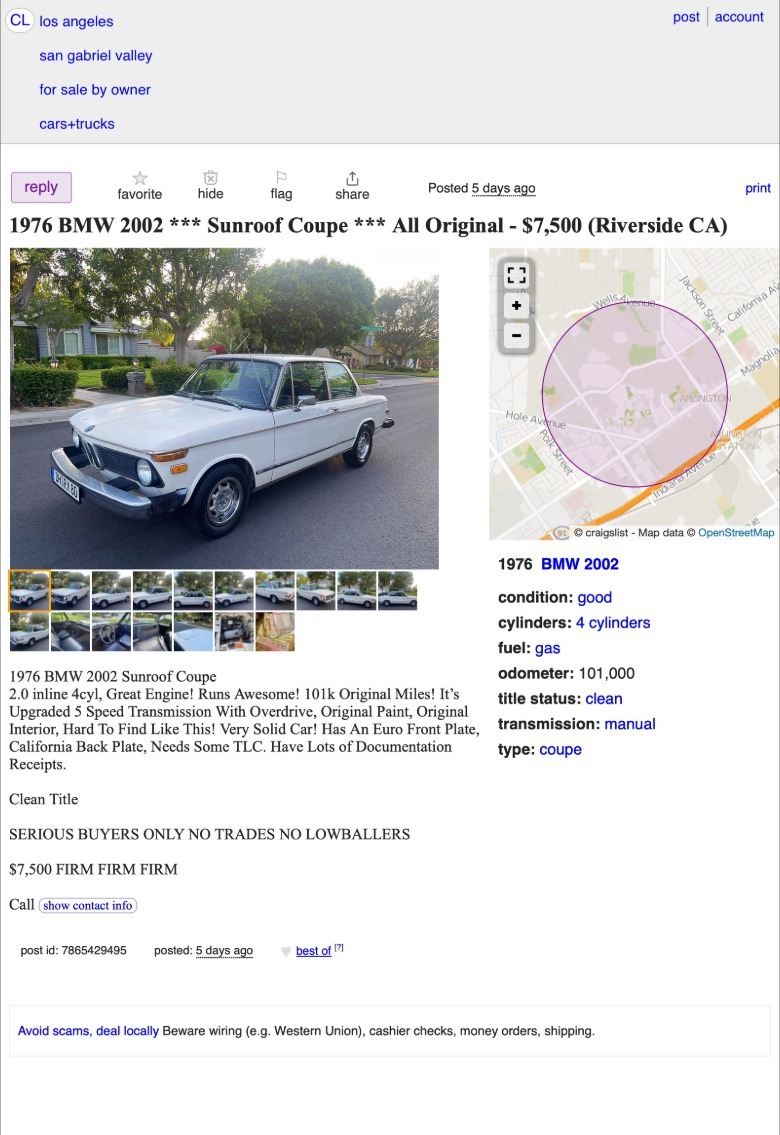Go to account page
This screenshot has height=1135, width=780.
(739, 17)
